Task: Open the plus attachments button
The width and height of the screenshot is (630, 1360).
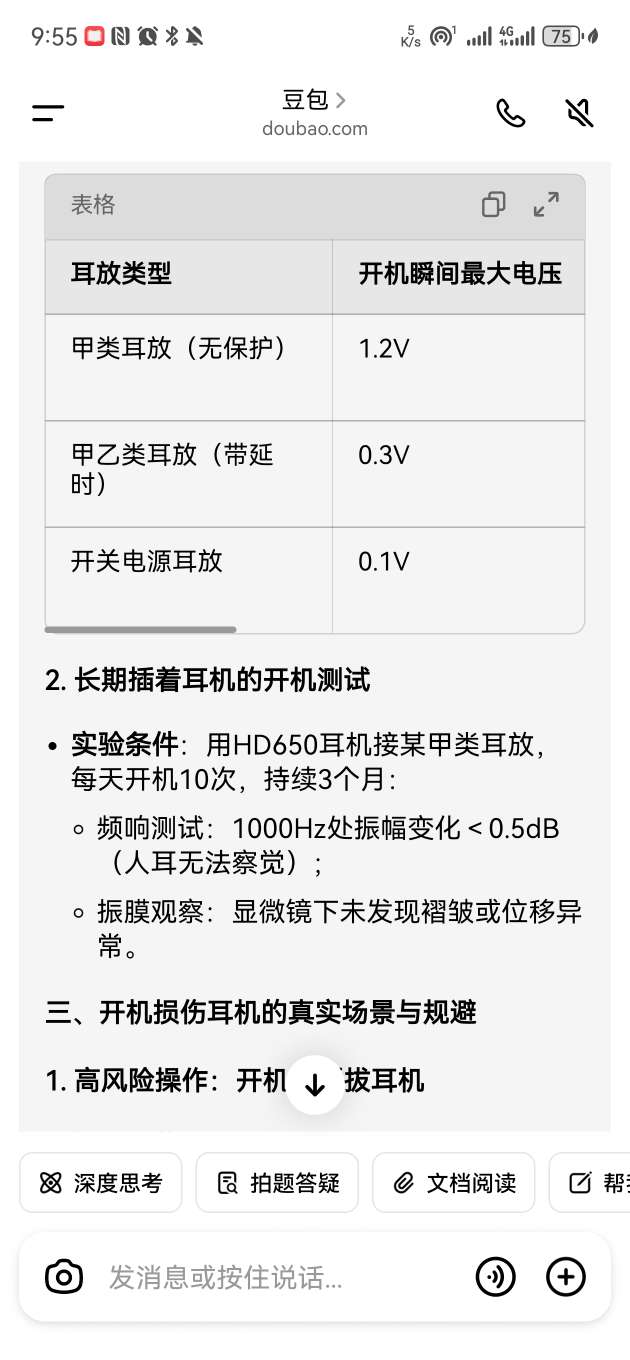Action: 566,1277
